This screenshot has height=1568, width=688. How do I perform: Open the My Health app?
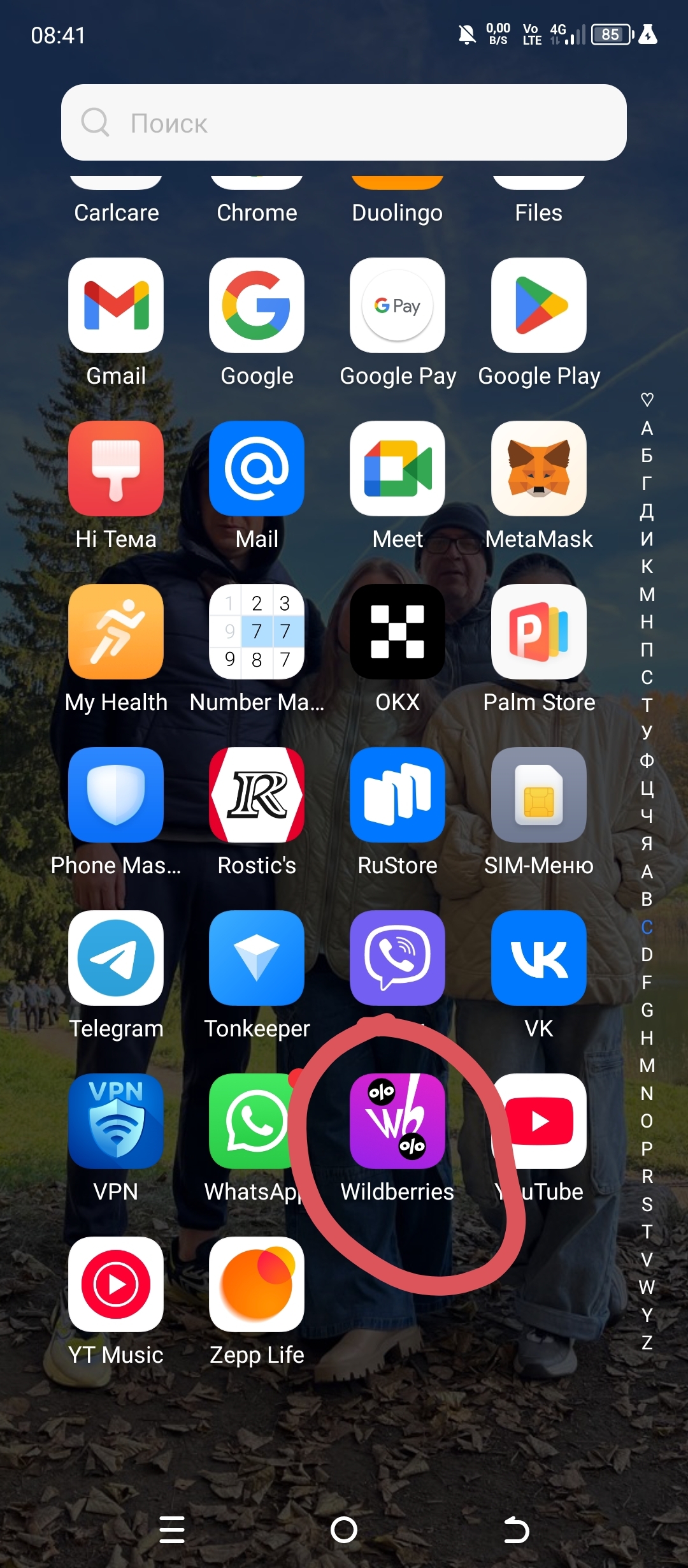point(116,632)
